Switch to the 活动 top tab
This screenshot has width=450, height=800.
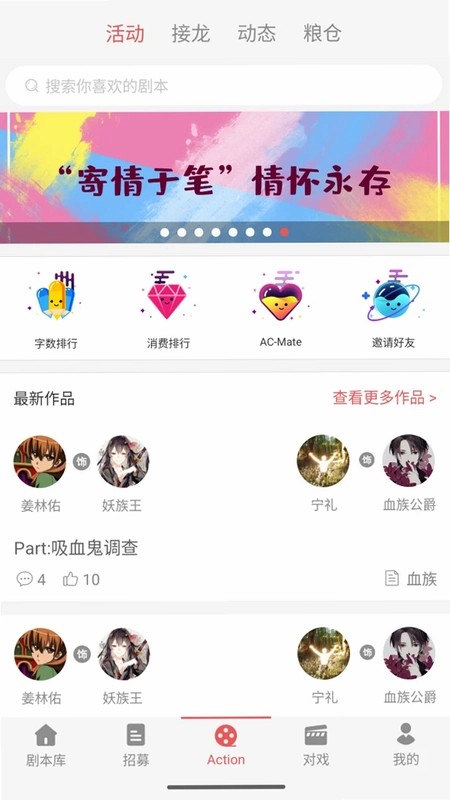pyautogui.click(x=125, y=34)
